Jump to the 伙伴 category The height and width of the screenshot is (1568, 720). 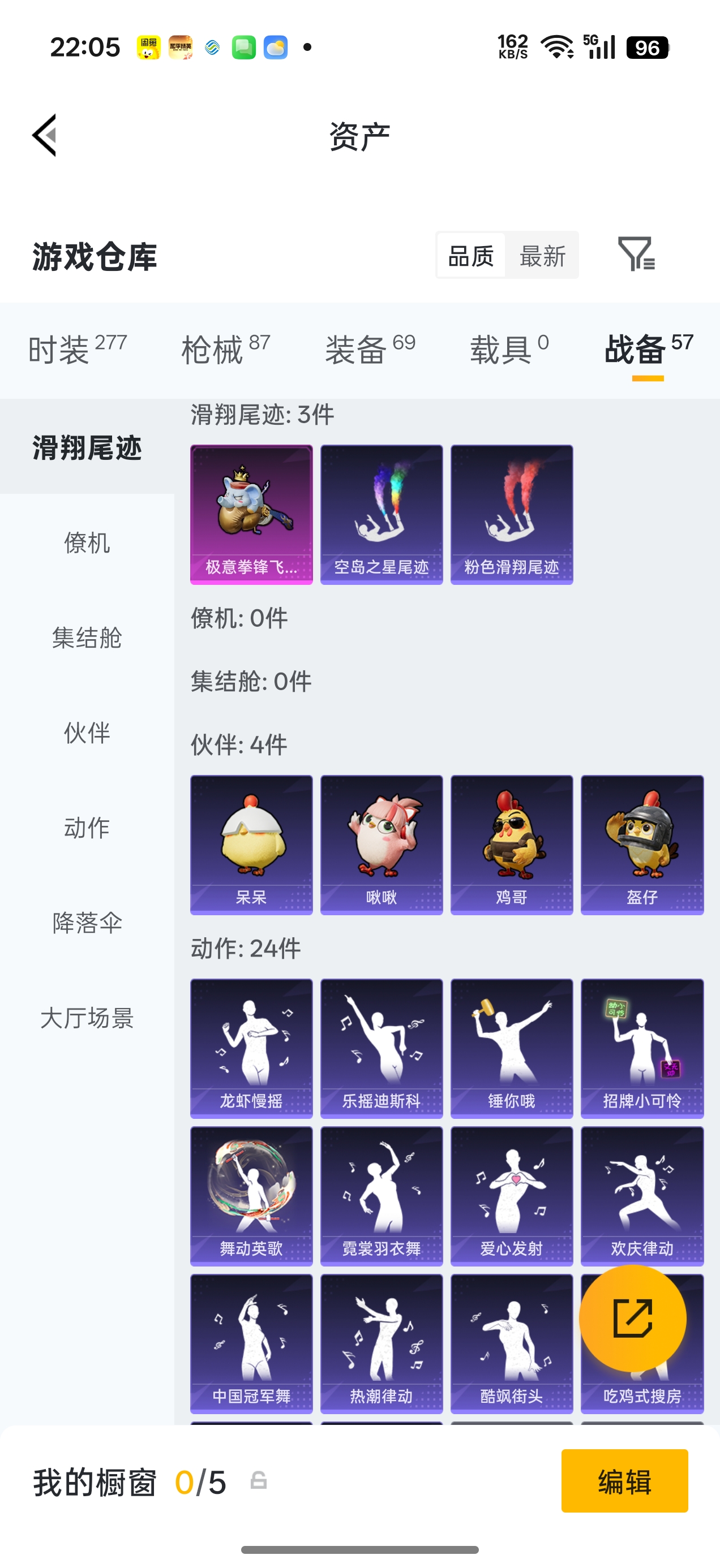click(x=87, y=733)
